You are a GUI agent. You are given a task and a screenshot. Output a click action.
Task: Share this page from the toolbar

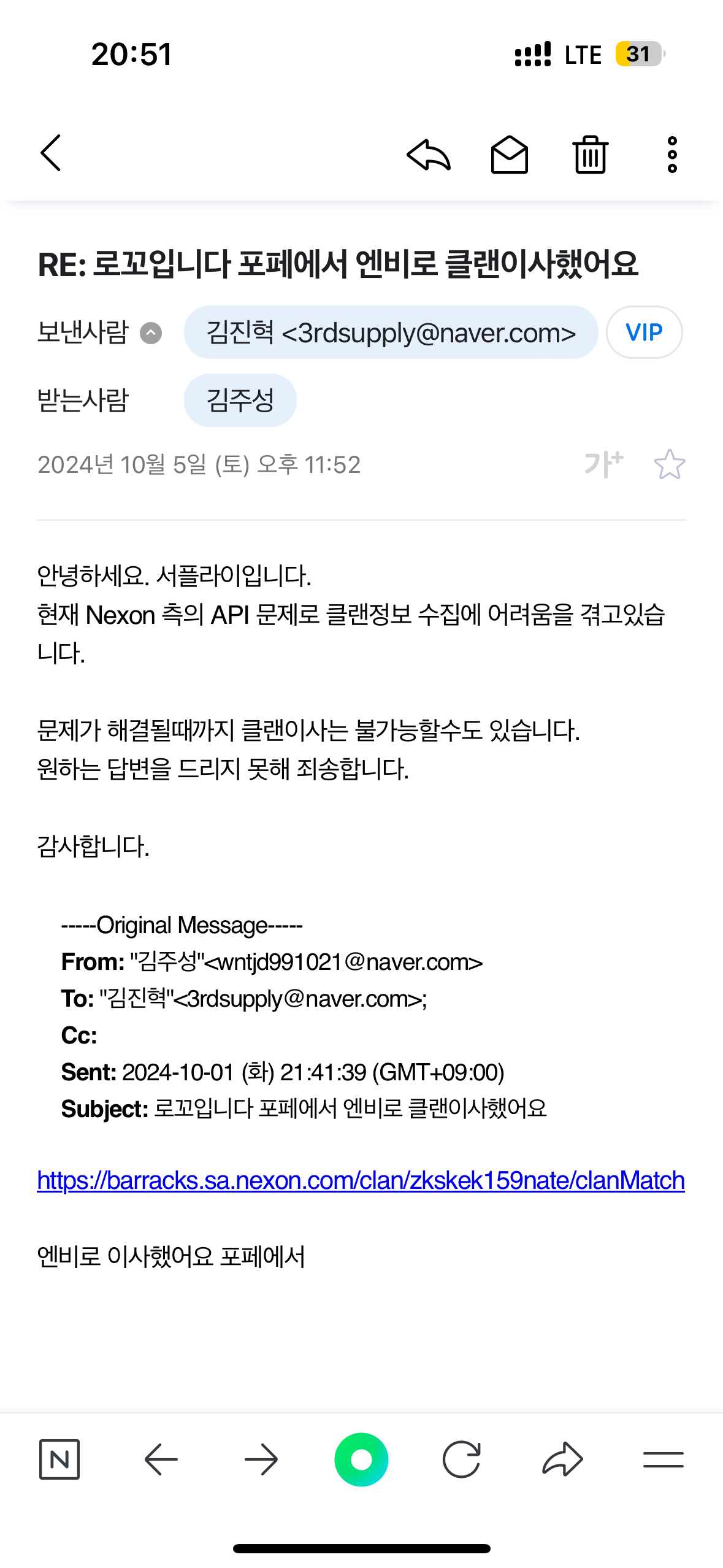point(562,1459)
